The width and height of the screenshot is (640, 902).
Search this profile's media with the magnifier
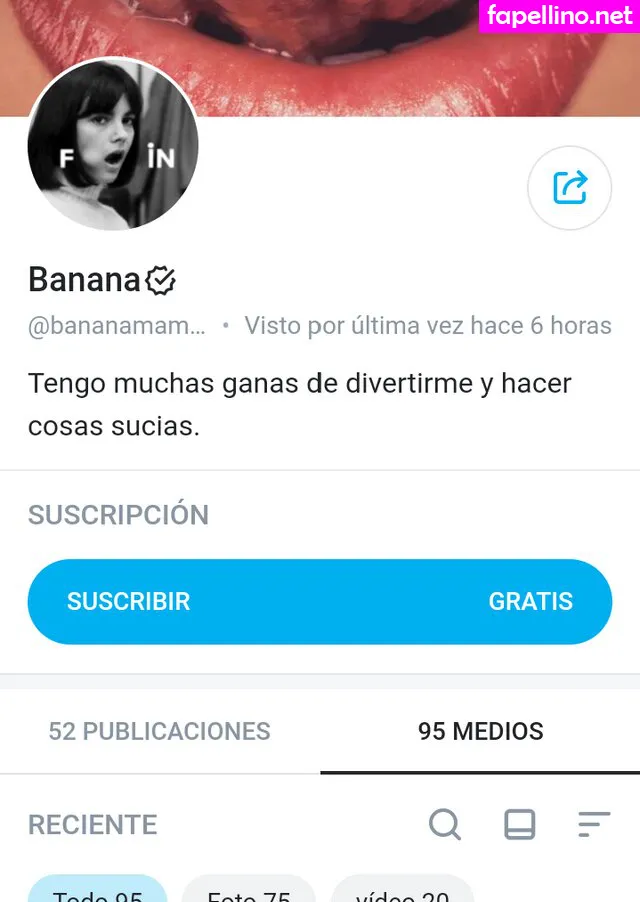445,824
